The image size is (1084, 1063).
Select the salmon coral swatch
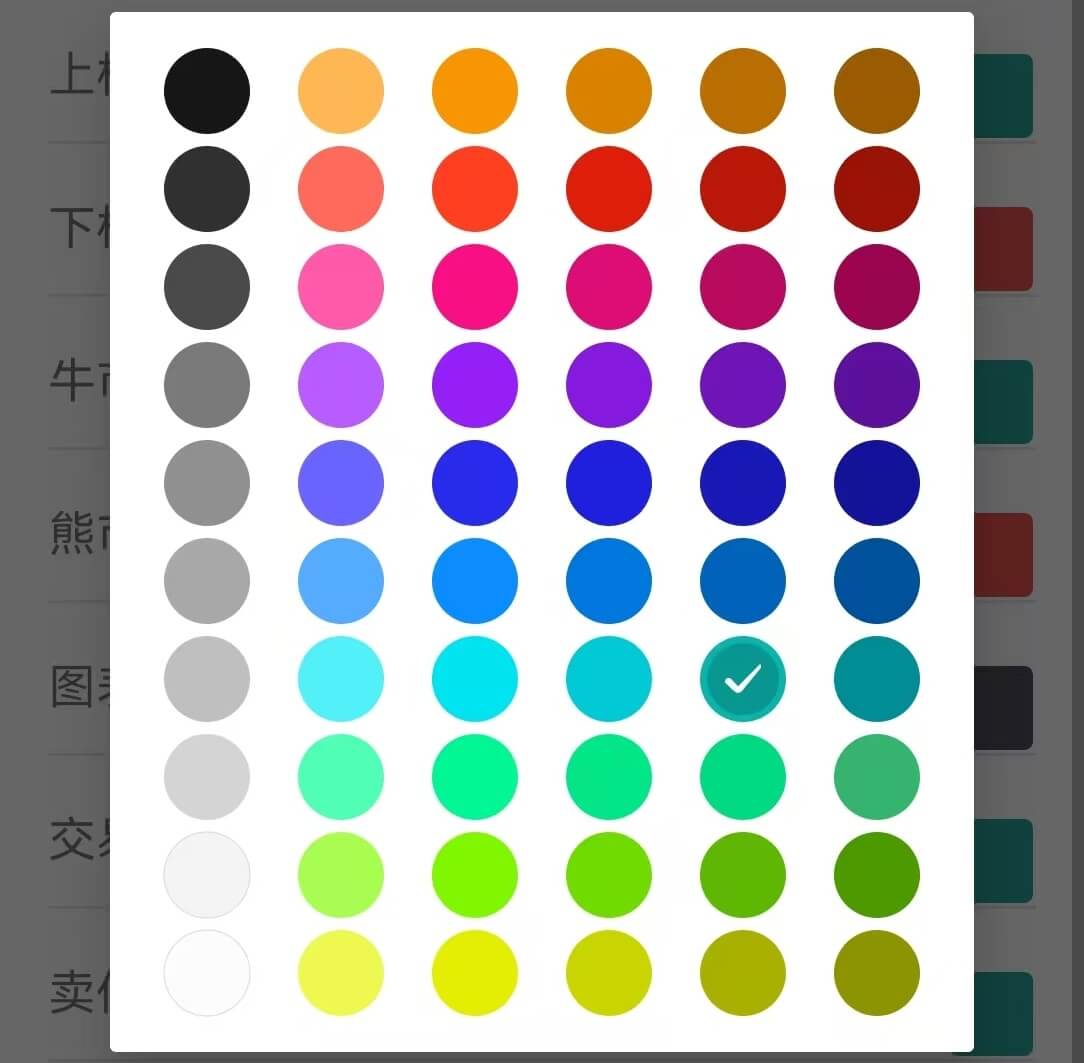coord(341,189)
